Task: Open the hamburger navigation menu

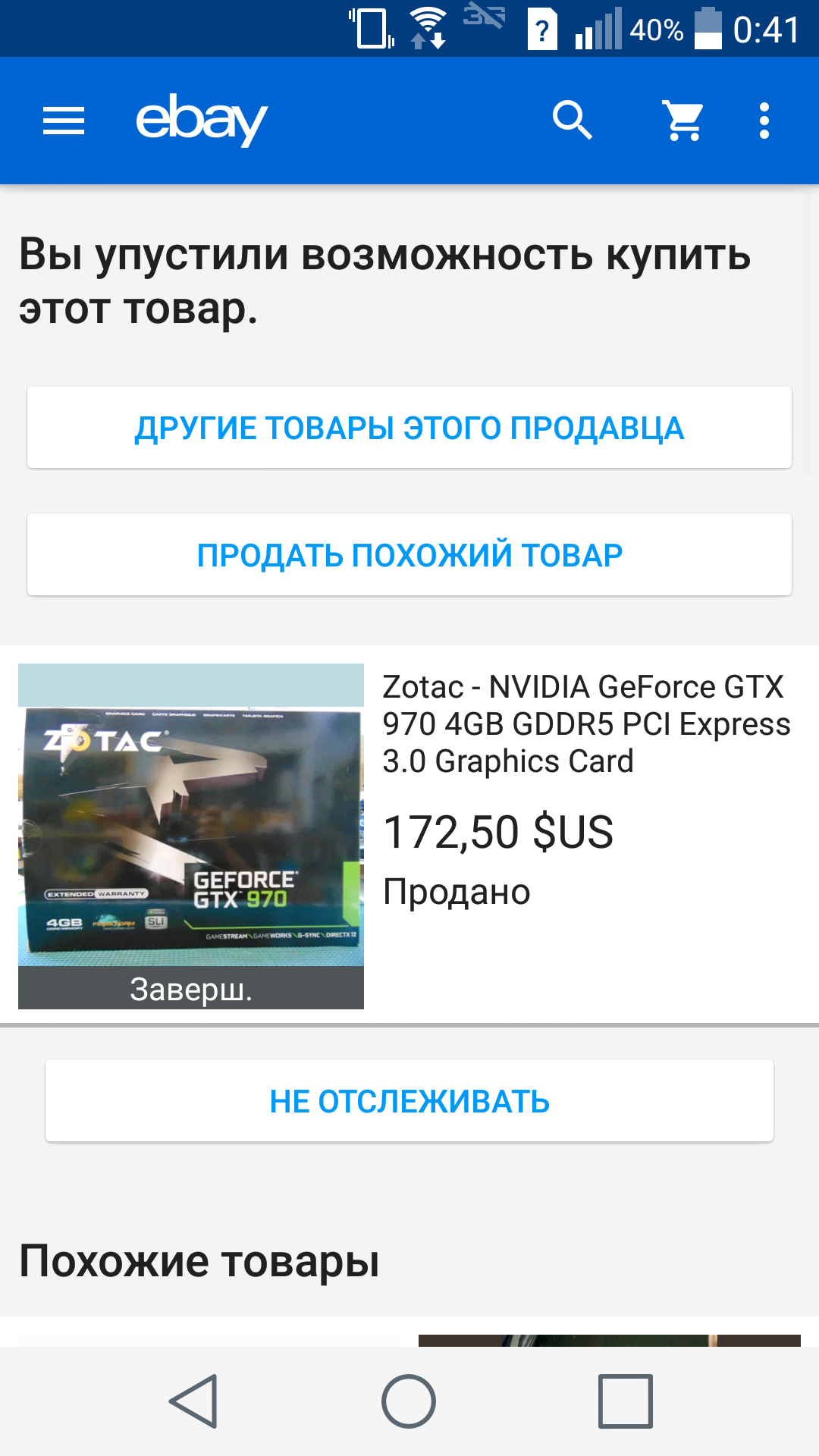Action: click(x=64, y=121)
